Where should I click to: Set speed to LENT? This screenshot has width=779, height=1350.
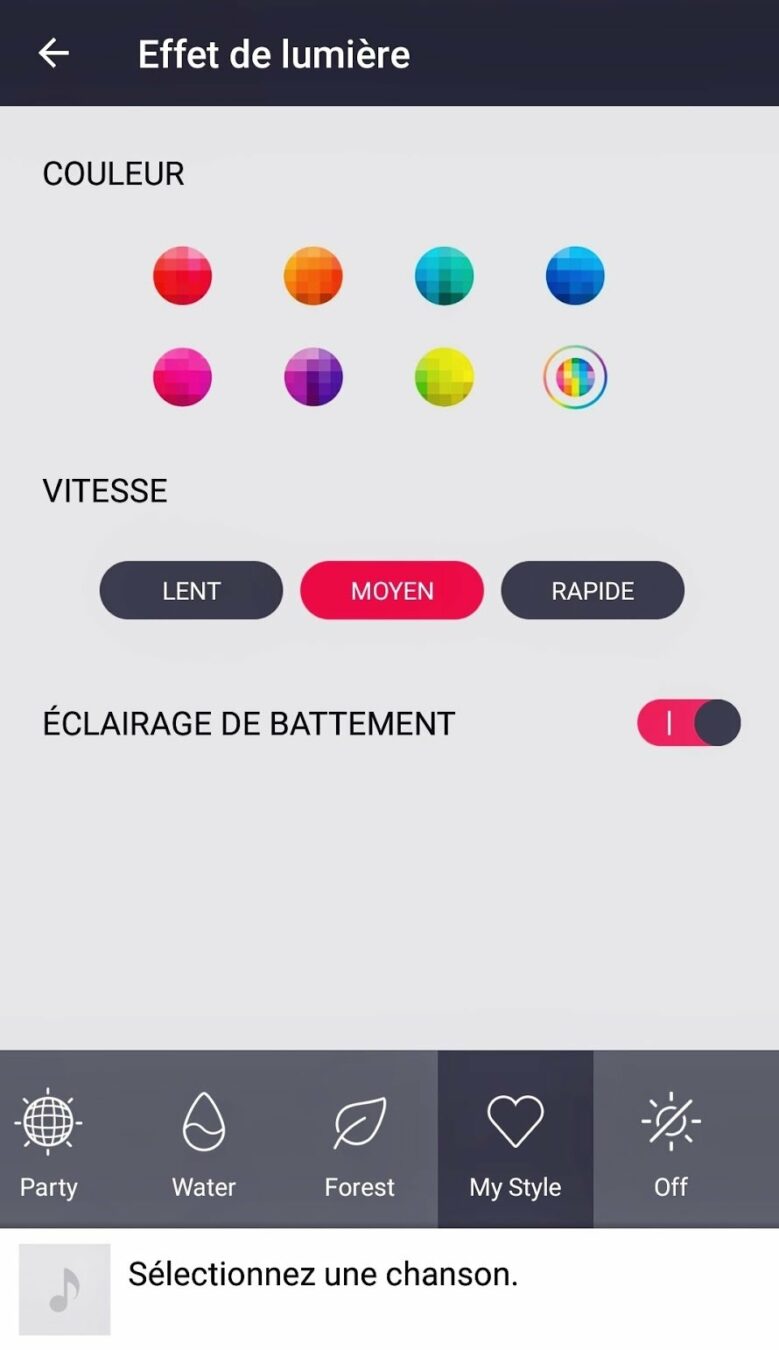(191, 590)
